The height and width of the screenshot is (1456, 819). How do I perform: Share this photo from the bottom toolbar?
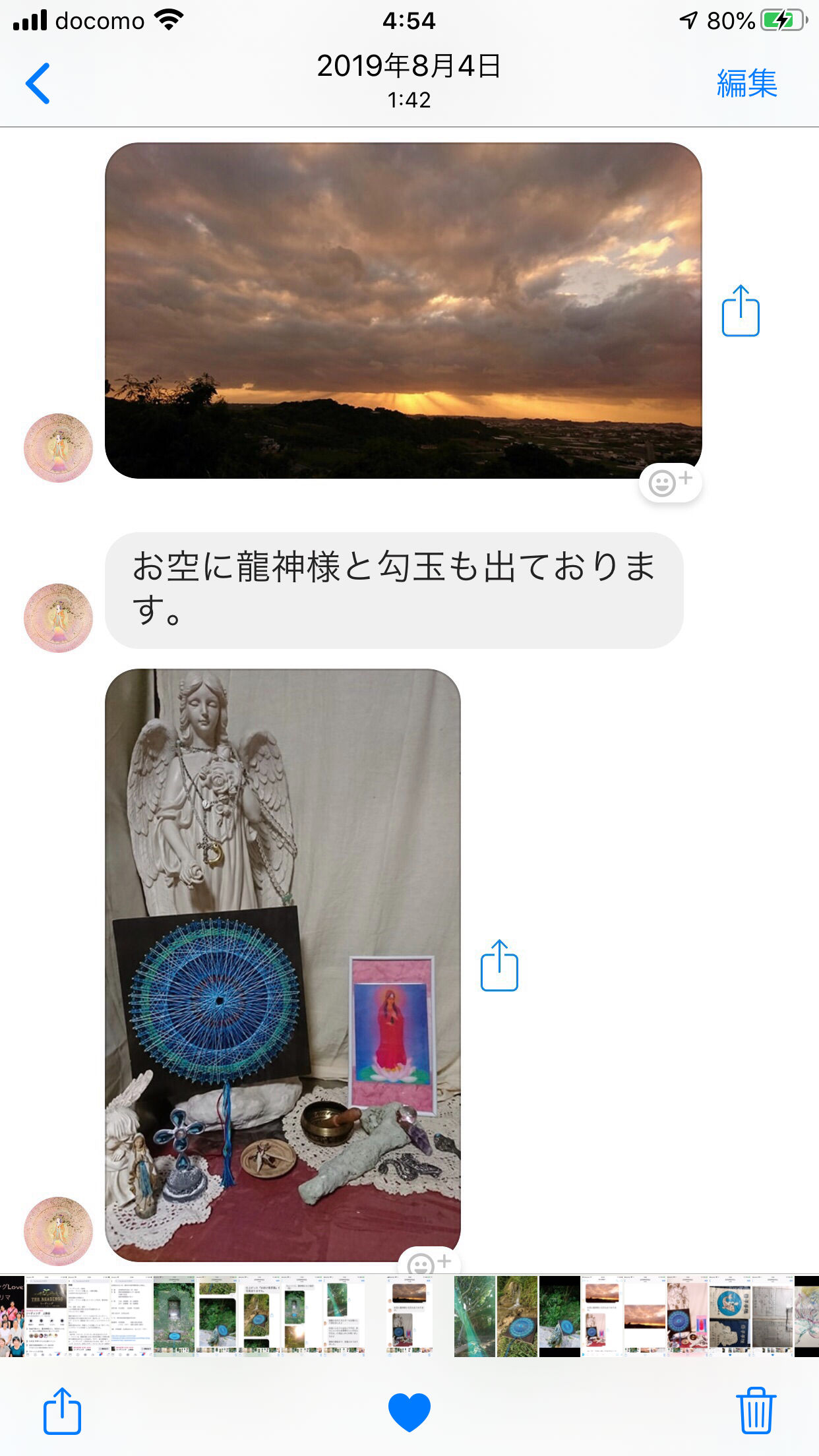point(62,1410)
